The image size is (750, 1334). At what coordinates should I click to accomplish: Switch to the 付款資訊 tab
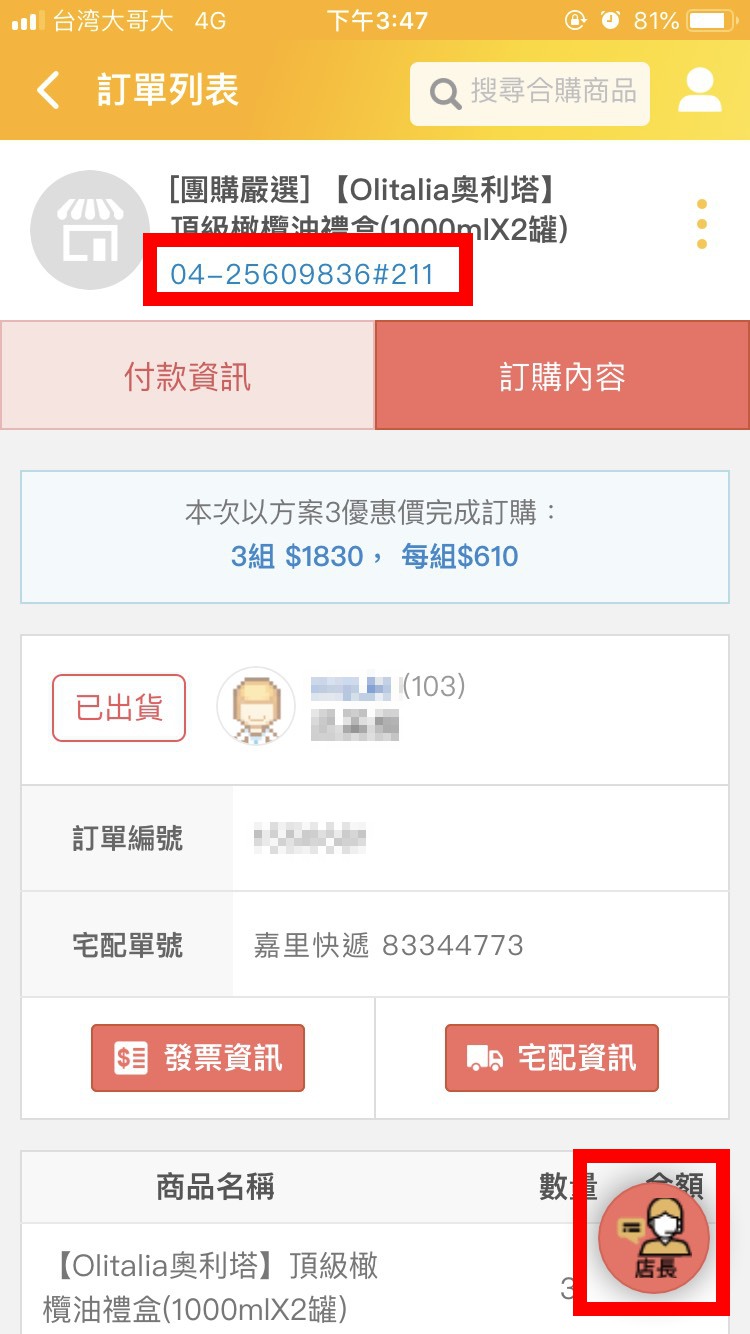point(188,376)
